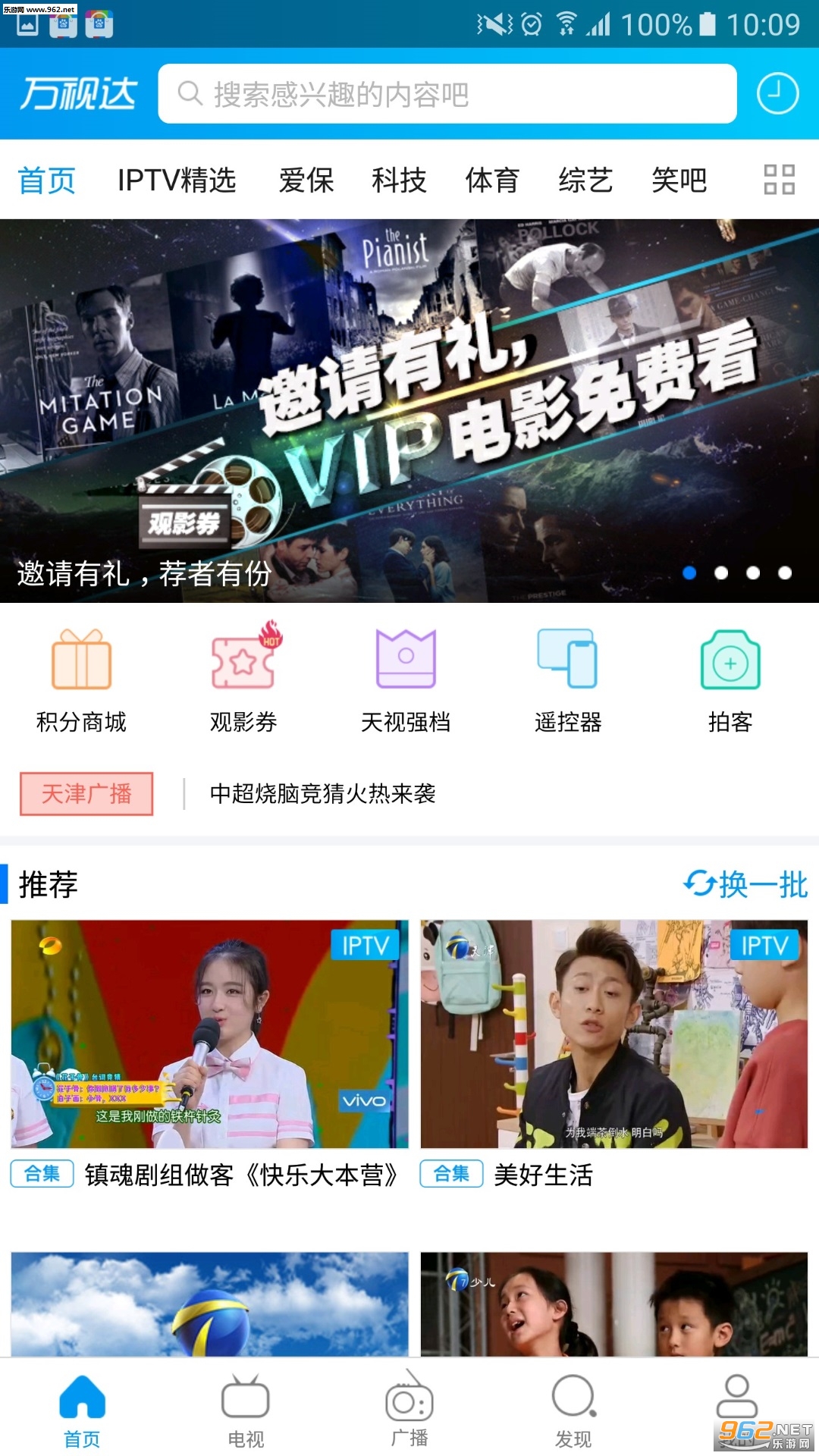Launch the 遥控器 remote control
The image size is (819, 1456).
click(568, 679)
